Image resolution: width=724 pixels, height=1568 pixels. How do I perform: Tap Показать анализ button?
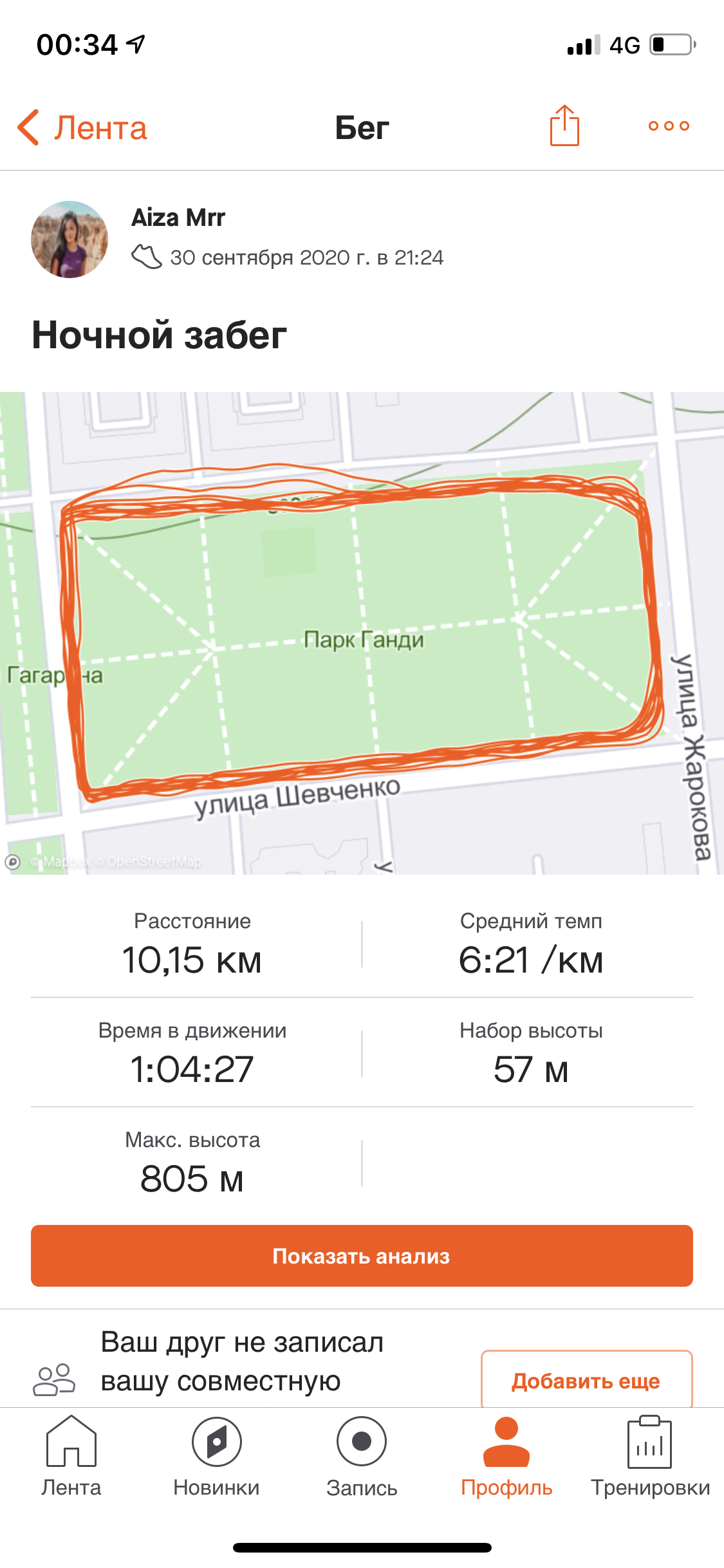(x=362, y=1256)
